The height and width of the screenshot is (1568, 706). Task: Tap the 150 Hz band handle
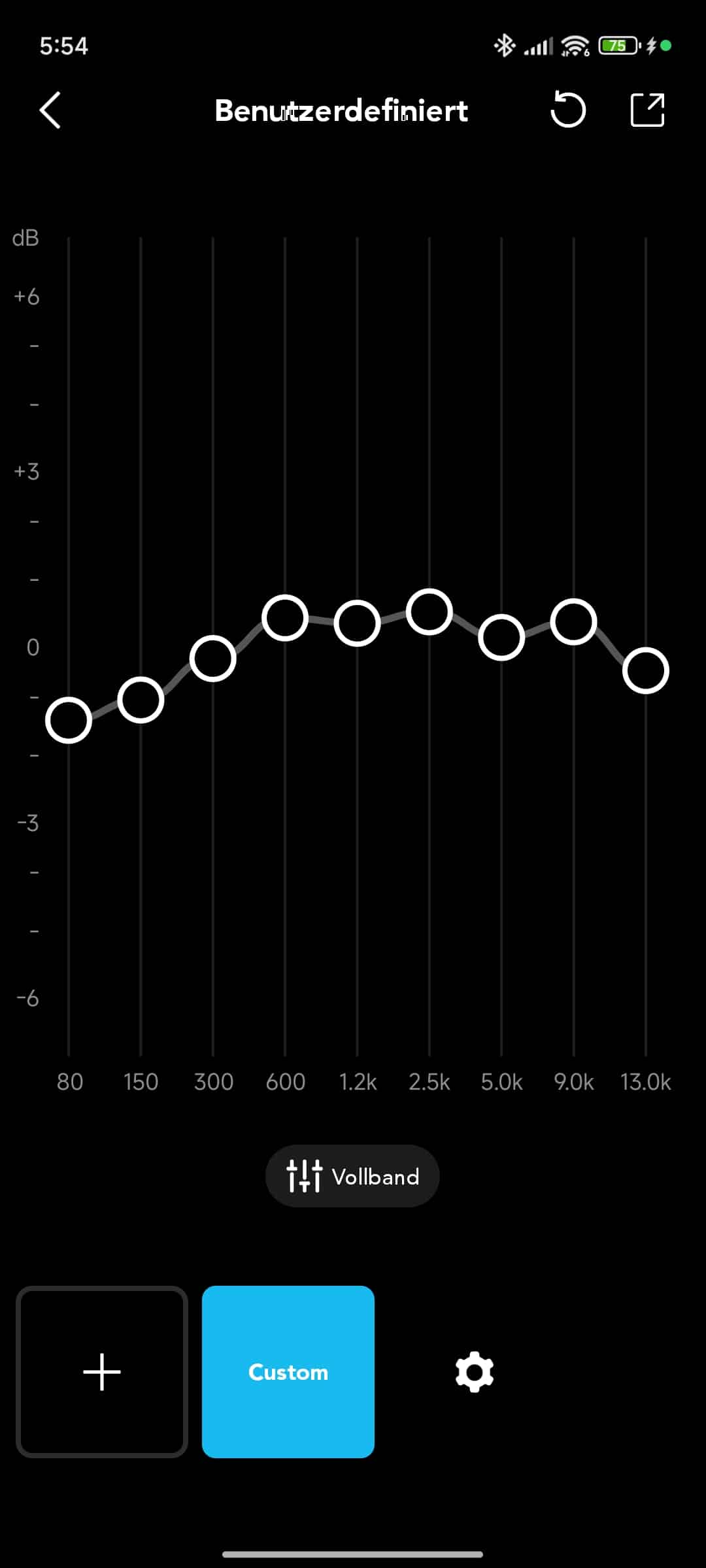pos(141,700)
